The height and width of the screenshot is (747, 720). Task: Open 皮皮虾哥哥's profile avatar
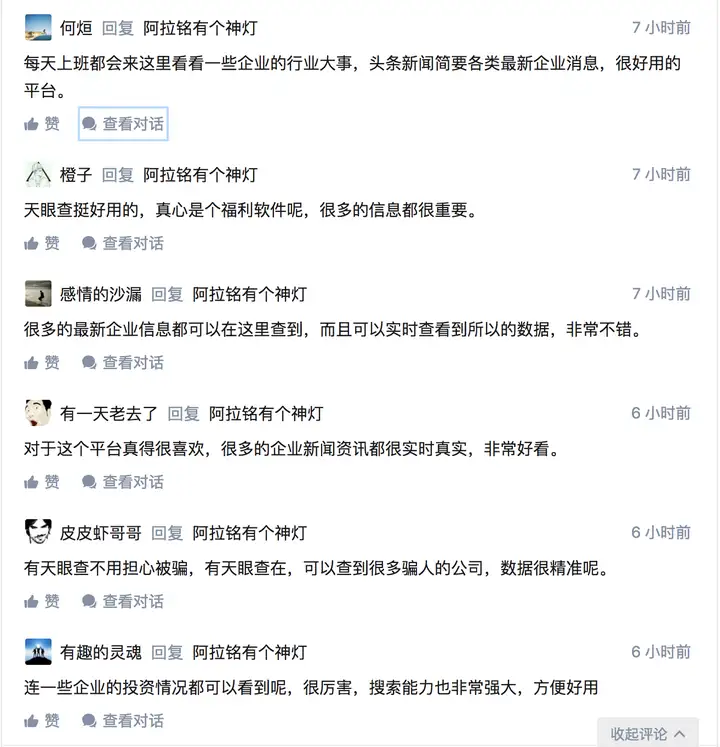[38, 532]
